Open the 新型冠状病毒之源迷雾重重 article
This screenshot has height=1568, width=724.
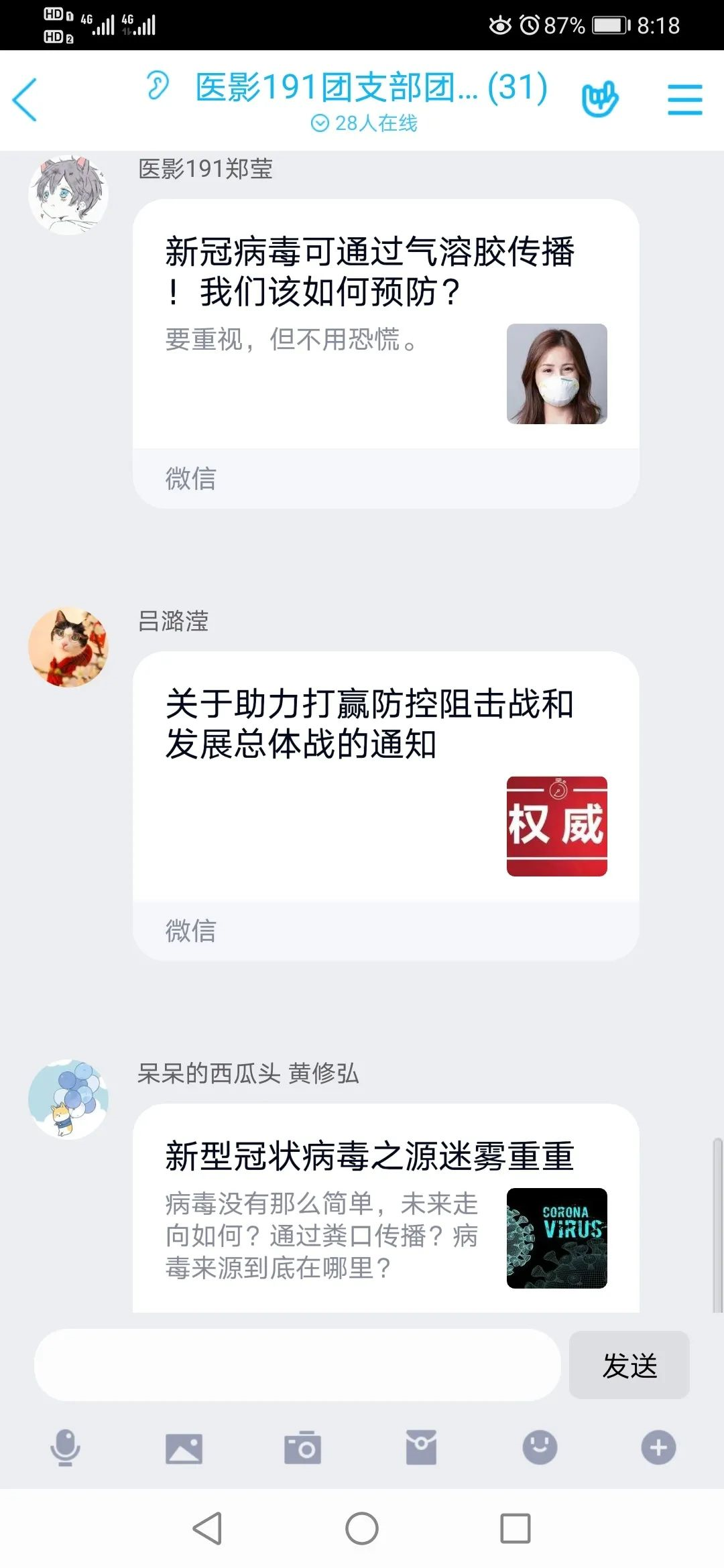click(385, 1206)
